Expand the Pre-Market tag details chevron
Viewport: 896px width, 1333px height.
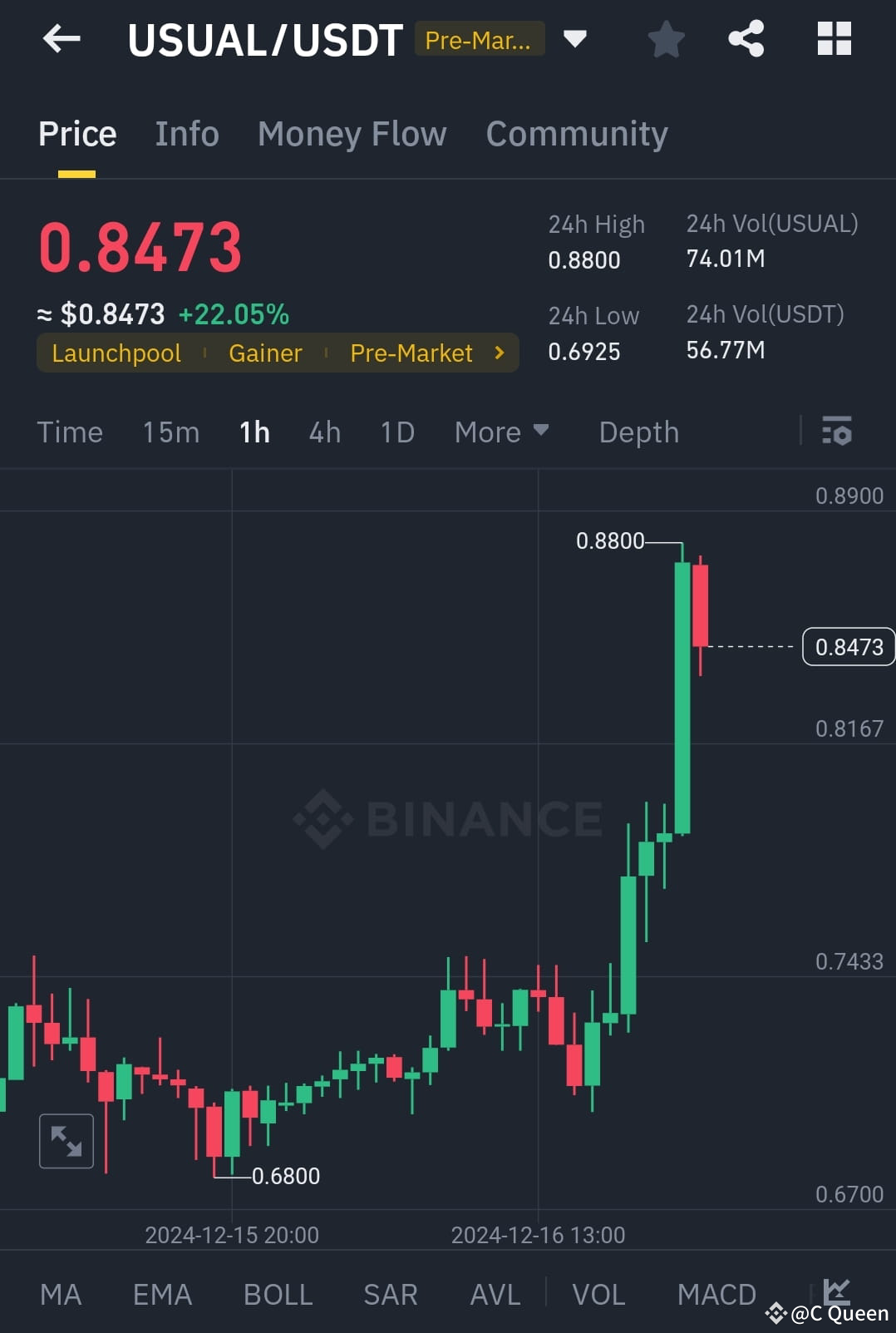(x=499, y=353)
